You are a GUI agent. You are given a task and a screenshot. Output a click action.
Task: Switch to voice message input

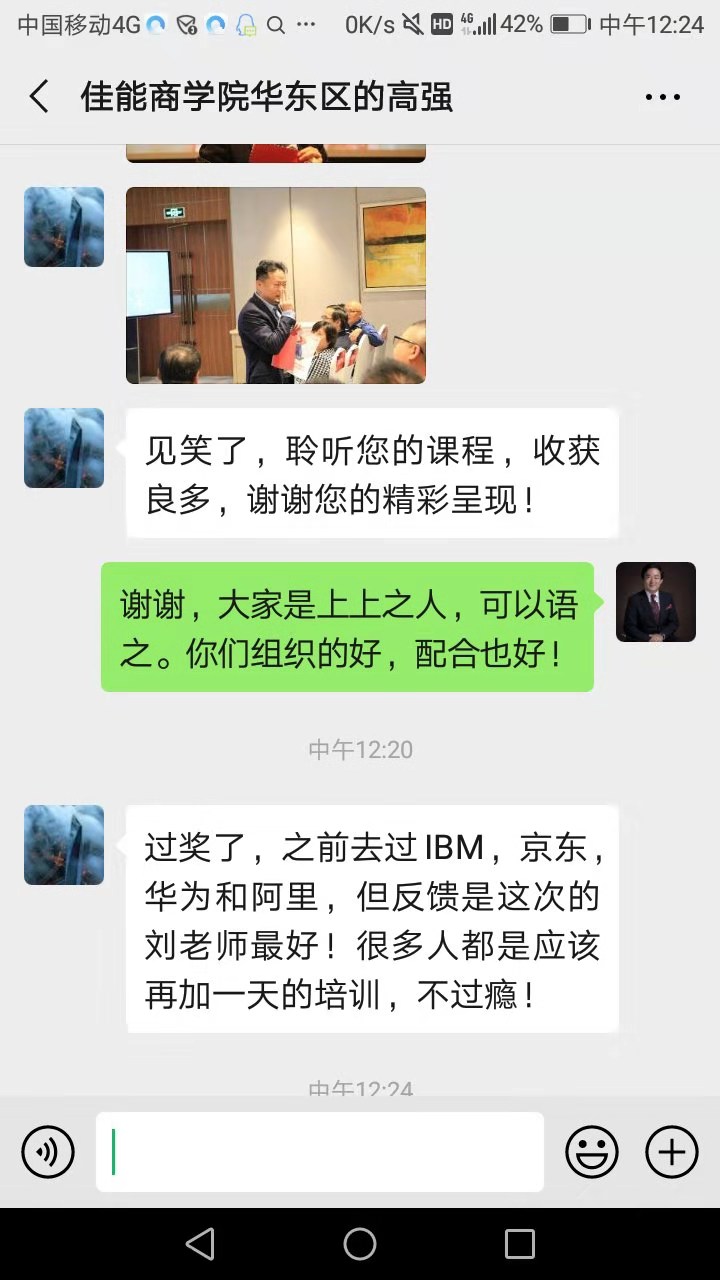(x=48, y=1152)
